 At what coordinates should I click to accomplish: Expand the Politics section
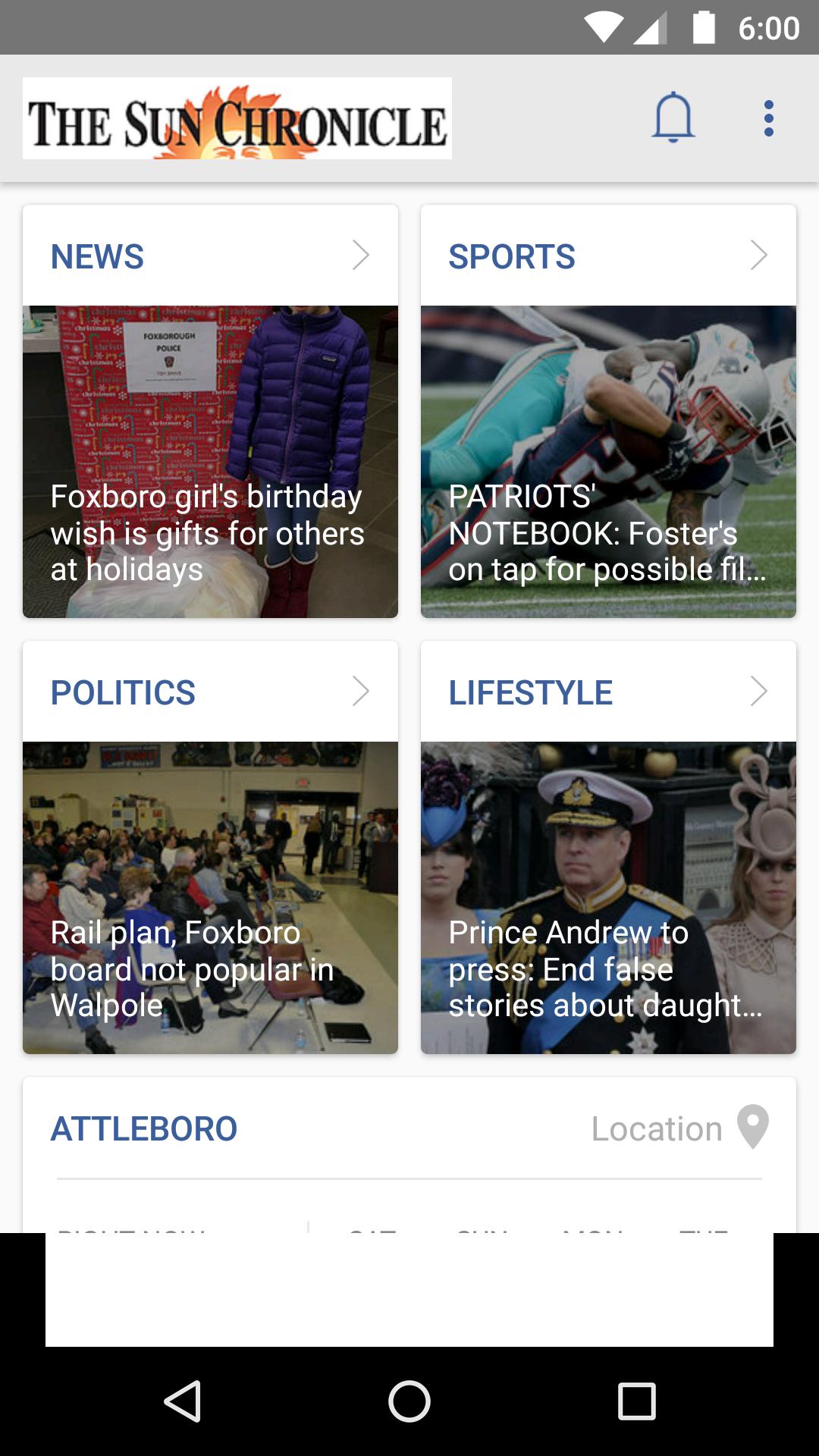tap(210, 692)
